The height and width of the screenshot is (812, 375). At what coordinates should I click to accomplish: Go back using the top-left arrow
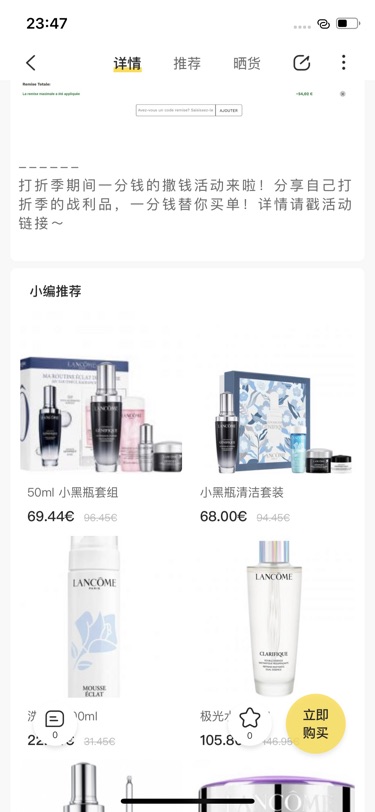(x=31, y=63)
